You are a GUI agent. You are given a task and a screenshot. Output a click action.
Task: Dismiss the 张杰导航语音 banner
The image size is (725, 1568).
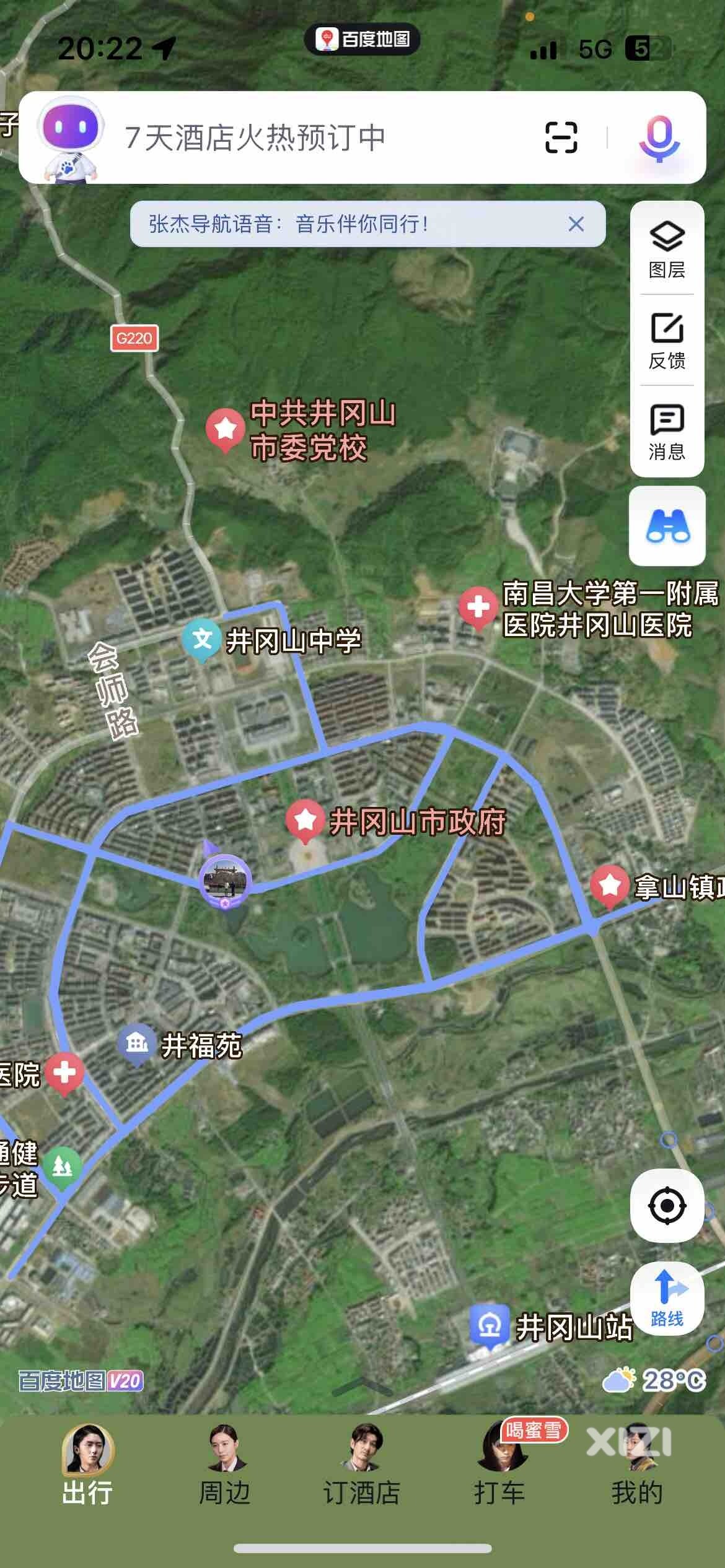[x=576, y=224]
